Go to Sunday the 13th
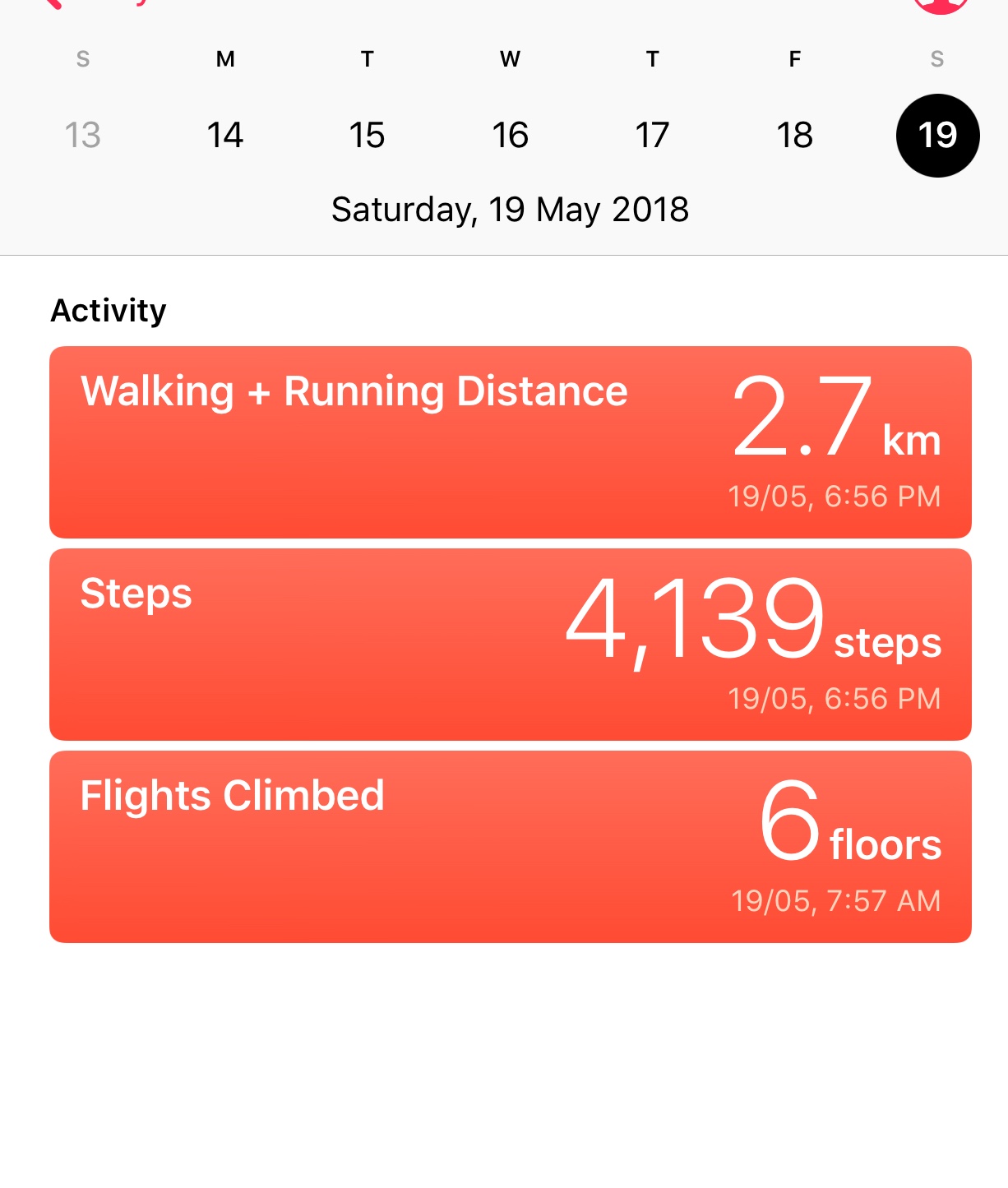This screenshot has height=1188, width=1008. (x=82, y=136)
